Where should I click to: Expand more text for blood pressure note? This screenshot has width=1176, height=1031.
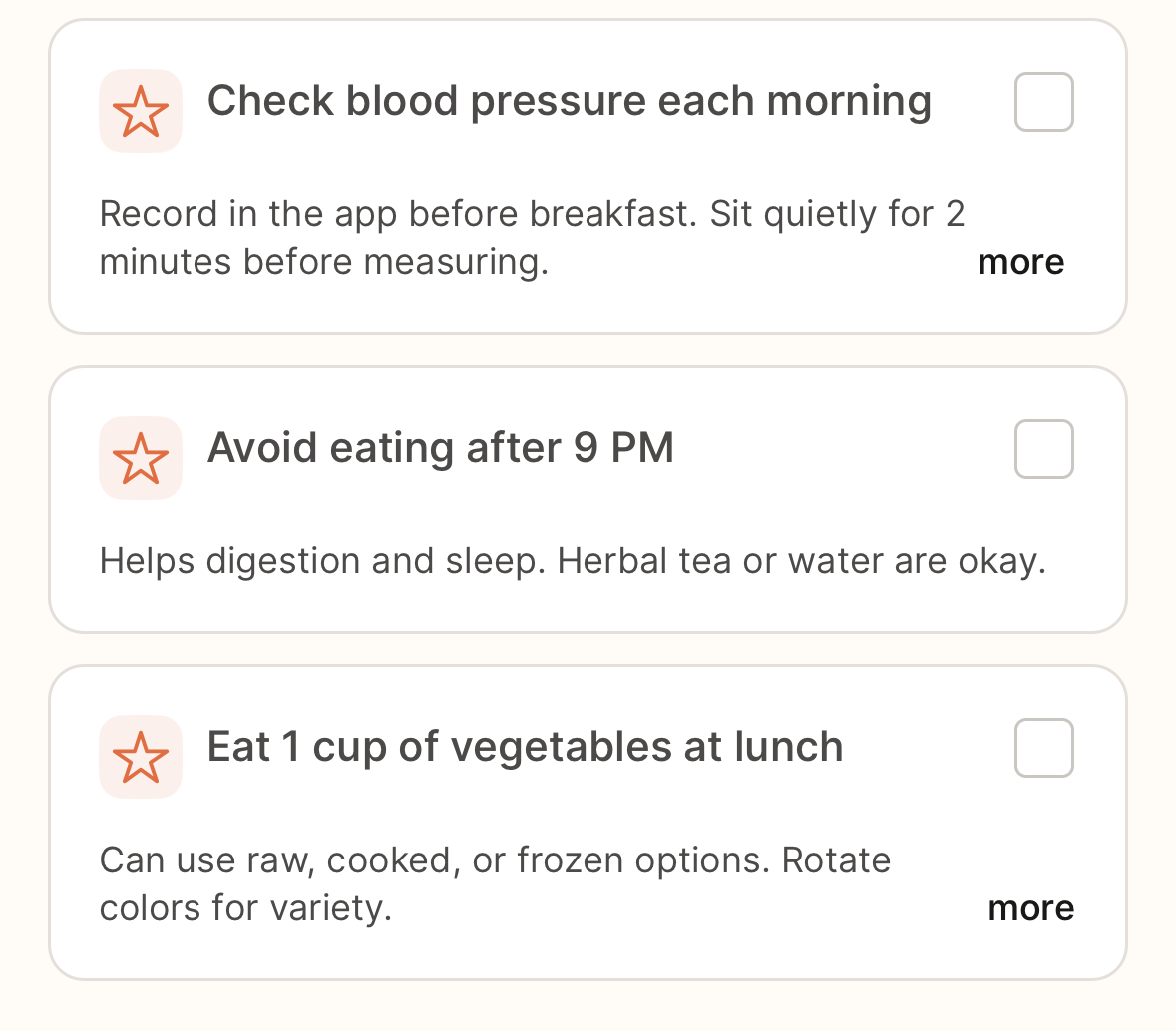(1020, 262)
